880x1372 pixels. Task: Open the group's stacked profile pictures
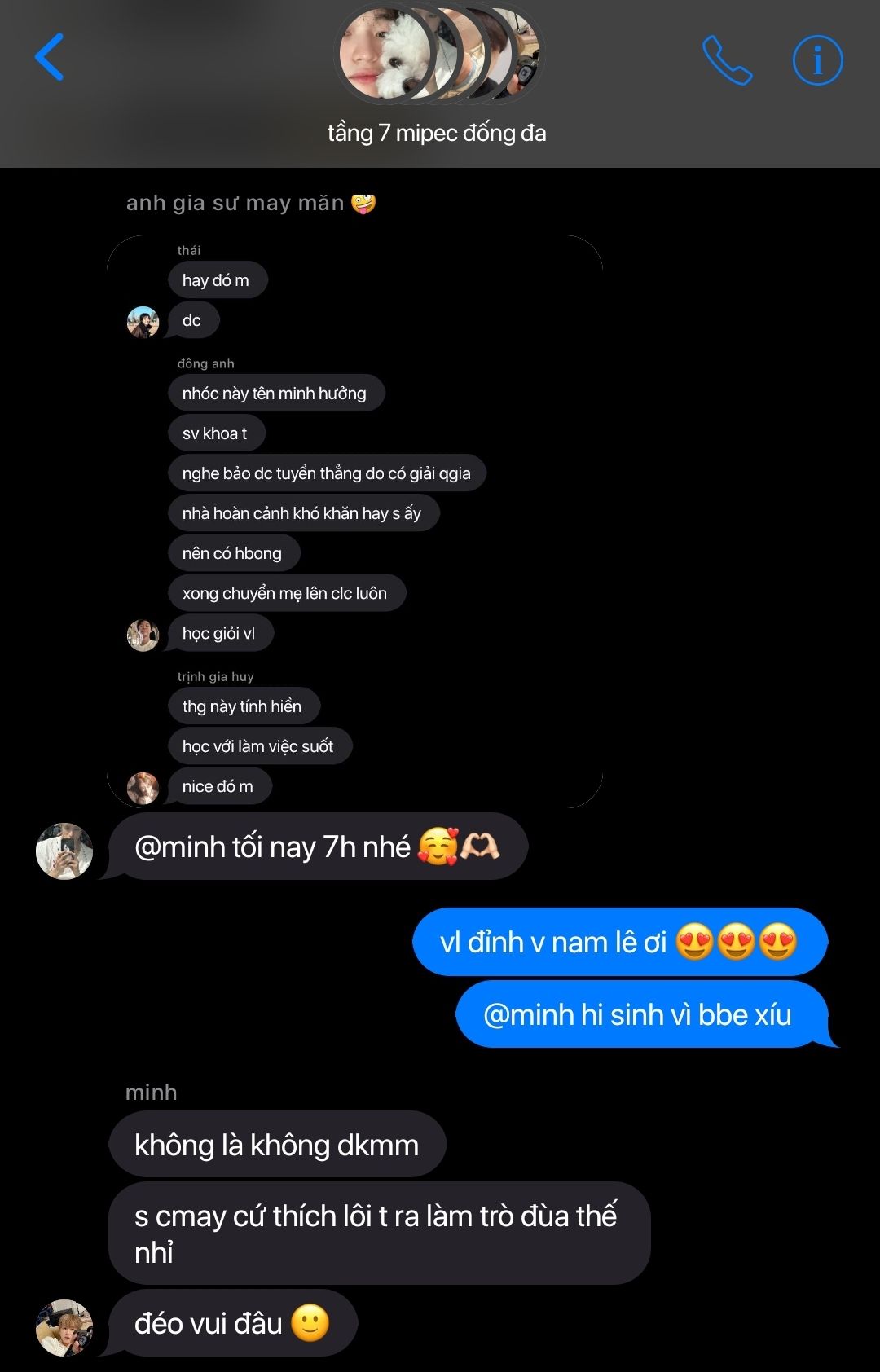(x=438, y=55)
